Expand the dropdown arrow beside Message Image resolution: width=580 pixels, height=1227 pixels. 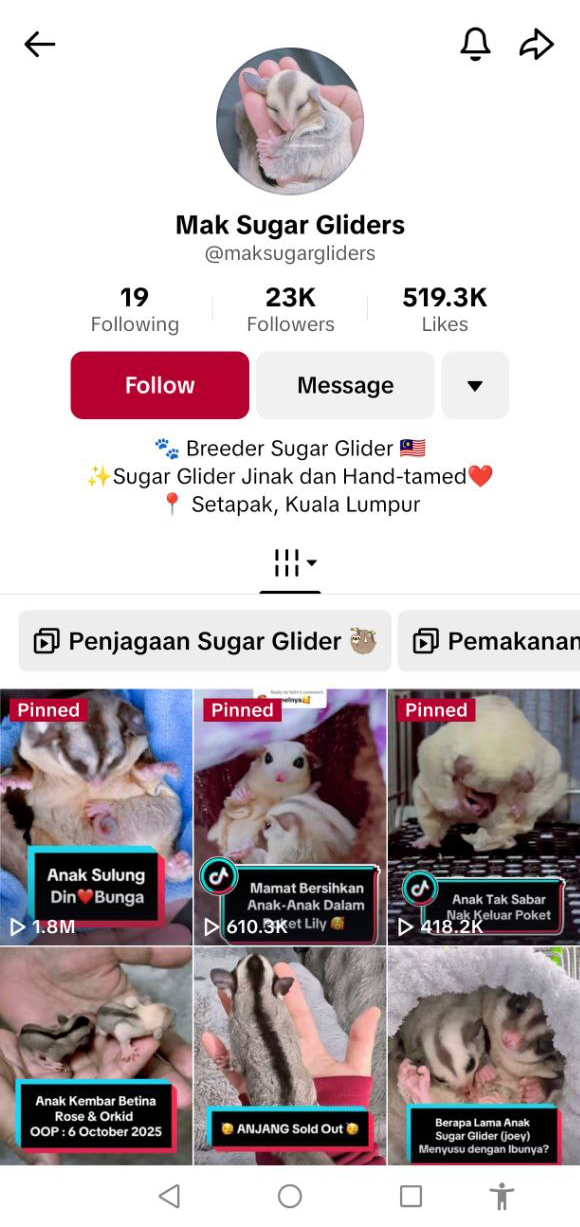[x=475, y=385]
